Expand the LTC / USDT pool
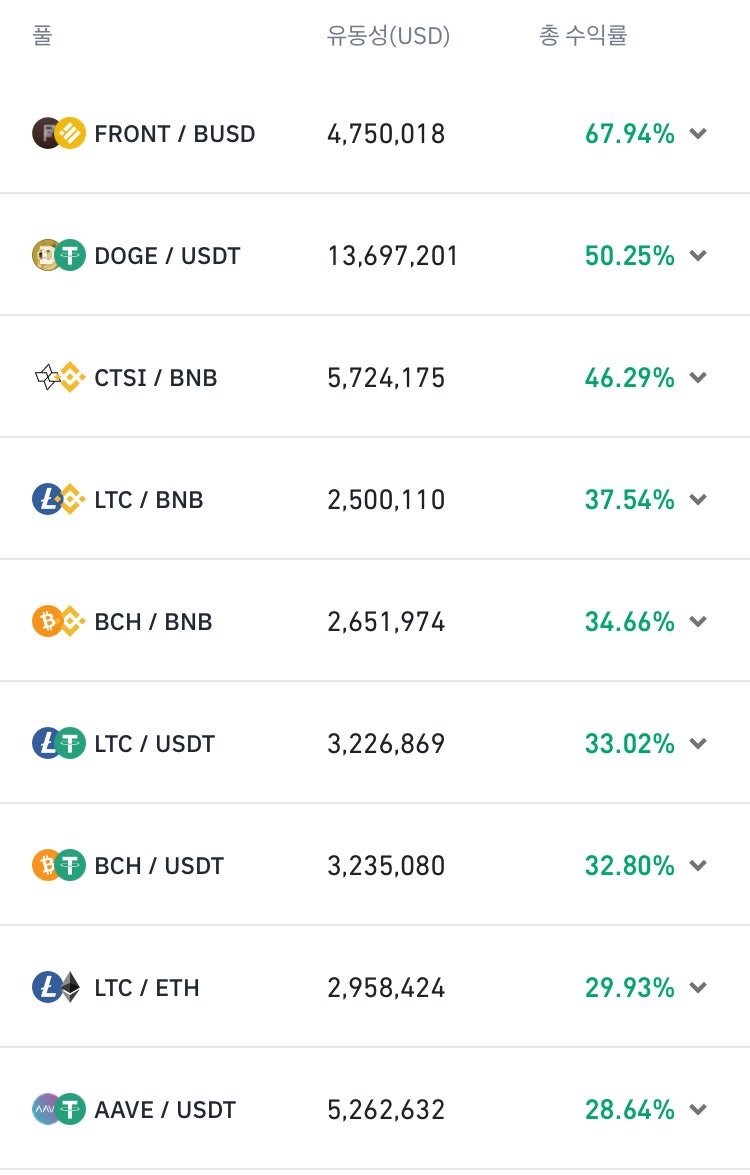 click(698, 744)
